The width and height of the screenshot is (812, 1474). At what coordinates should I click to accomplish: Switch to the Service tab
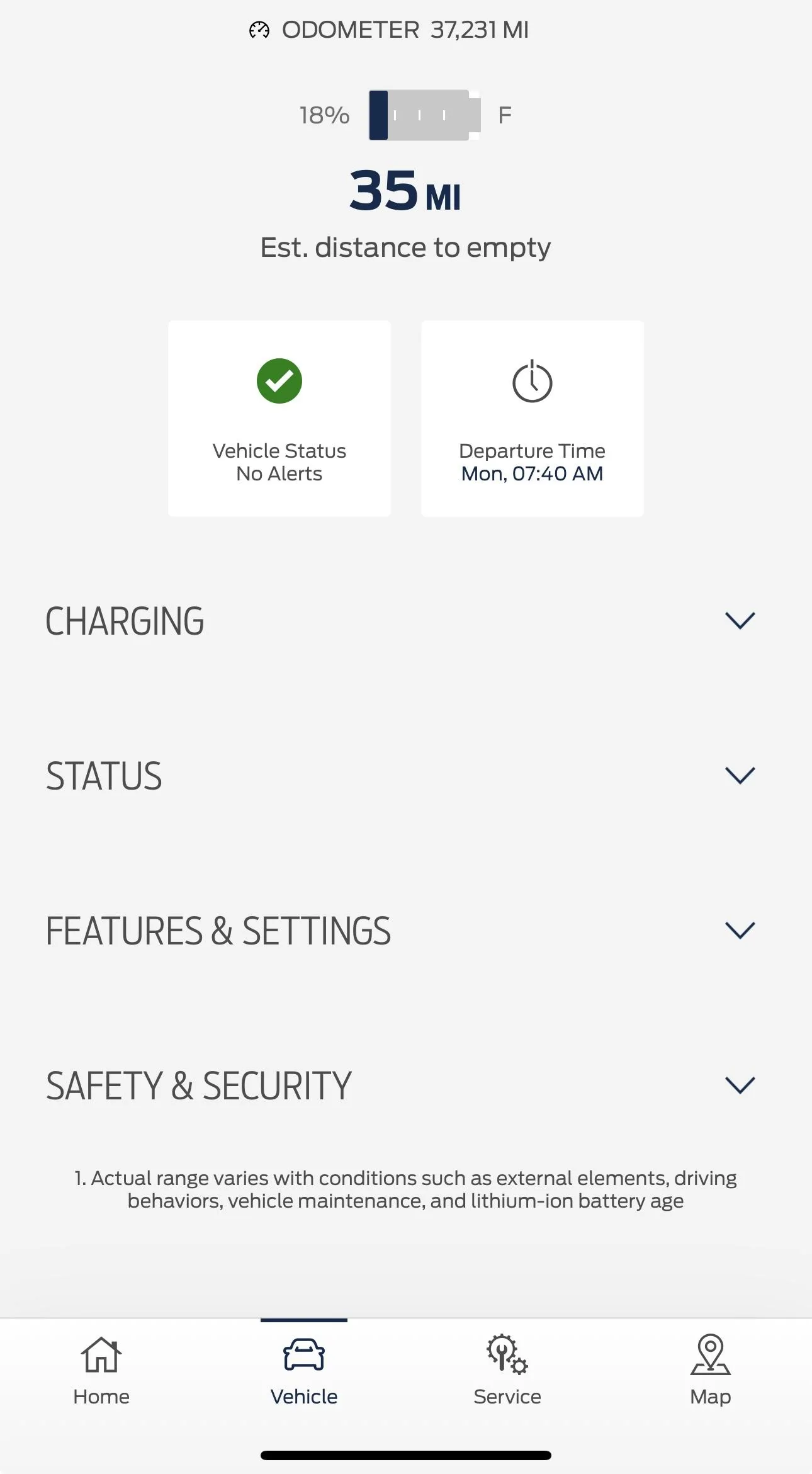507,1371
